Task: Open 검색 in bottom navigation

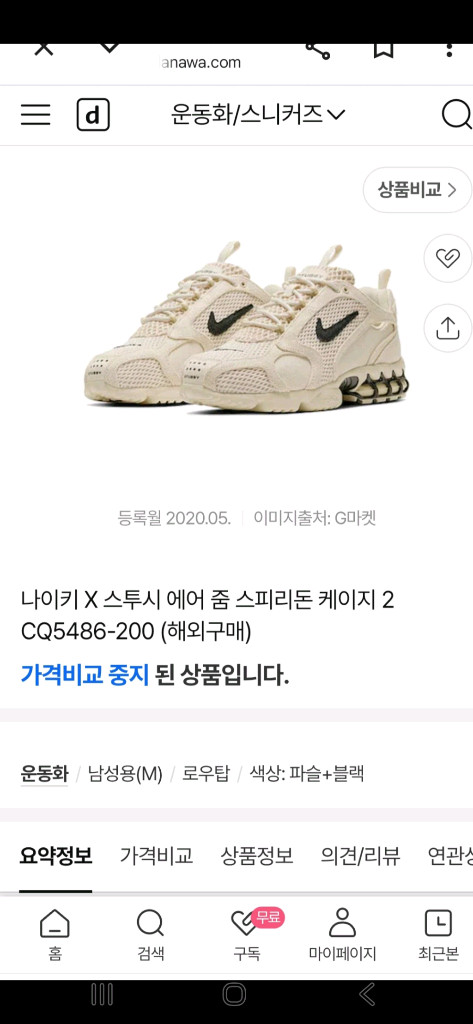Action: 150,935
